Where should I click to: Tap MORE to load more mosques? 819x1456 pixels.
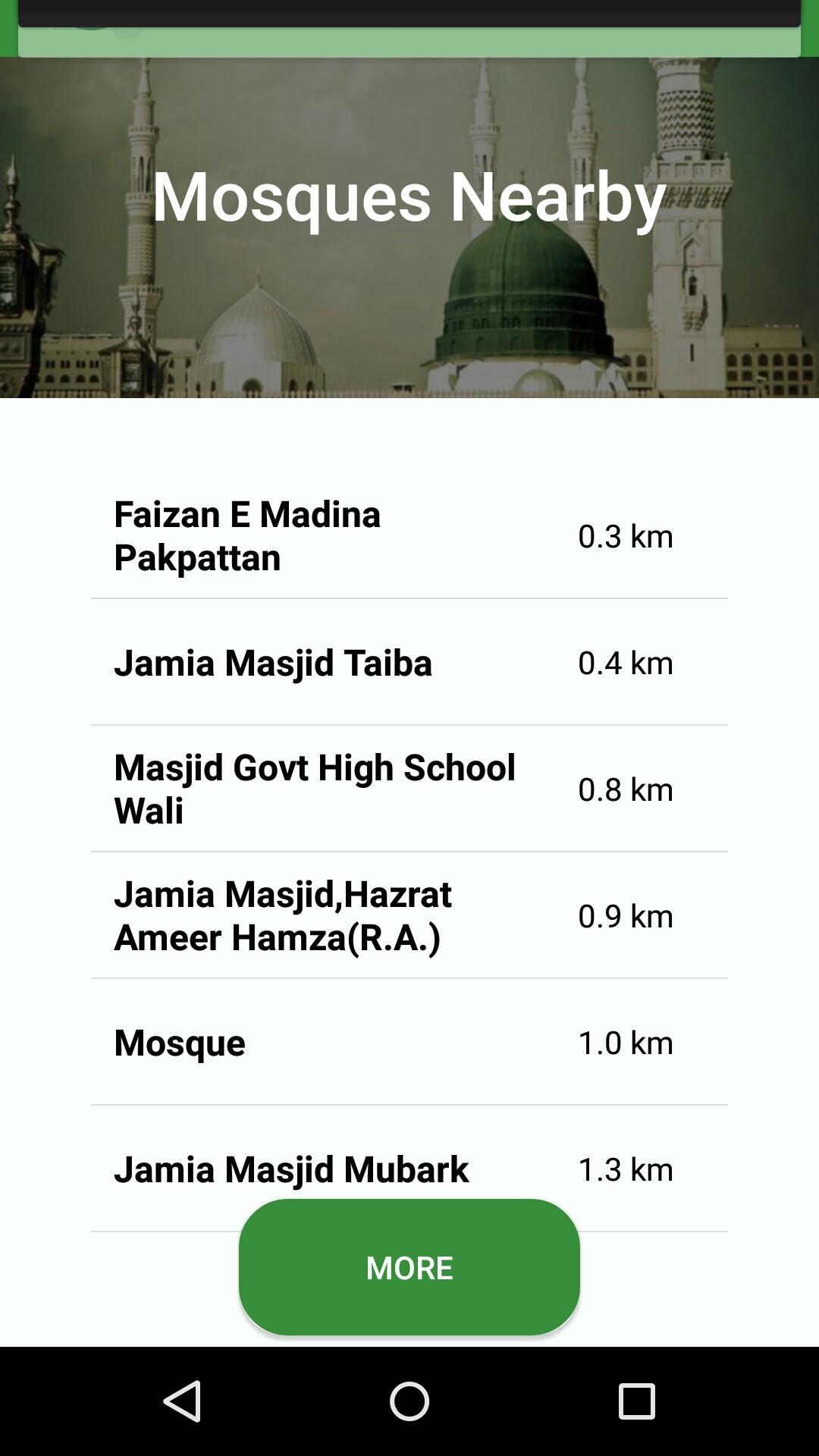tap(409, 1267)
